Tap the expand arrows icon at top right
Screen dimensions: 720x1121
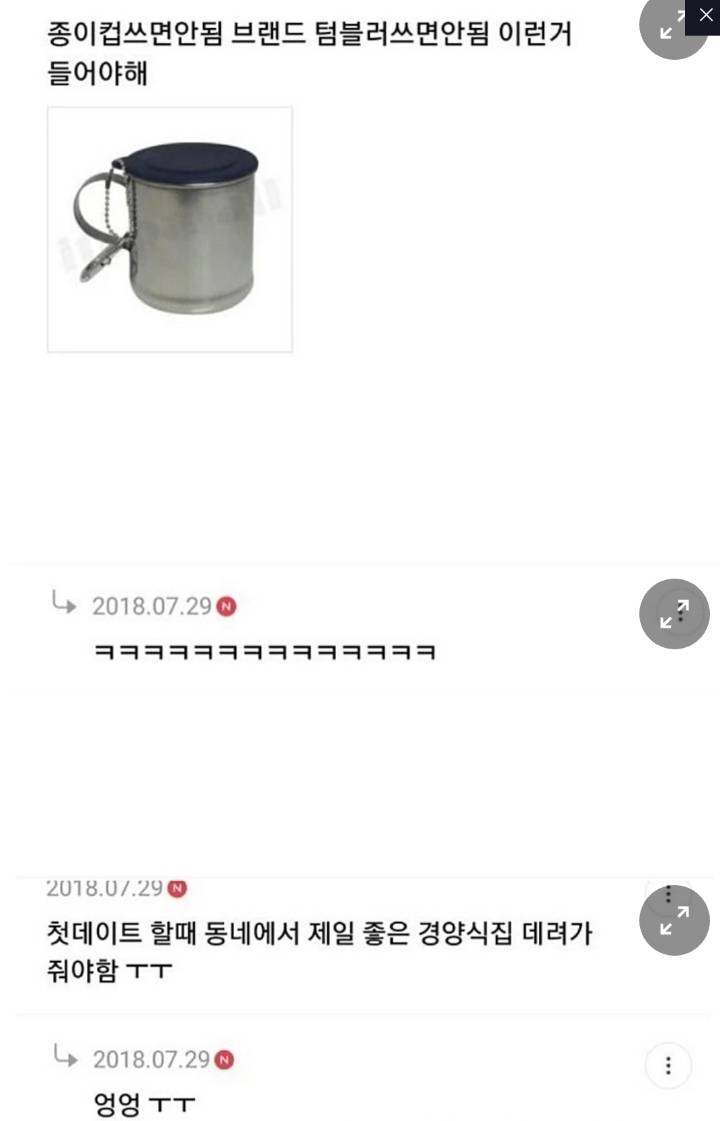pyautogui.click(x=674, y=29)
